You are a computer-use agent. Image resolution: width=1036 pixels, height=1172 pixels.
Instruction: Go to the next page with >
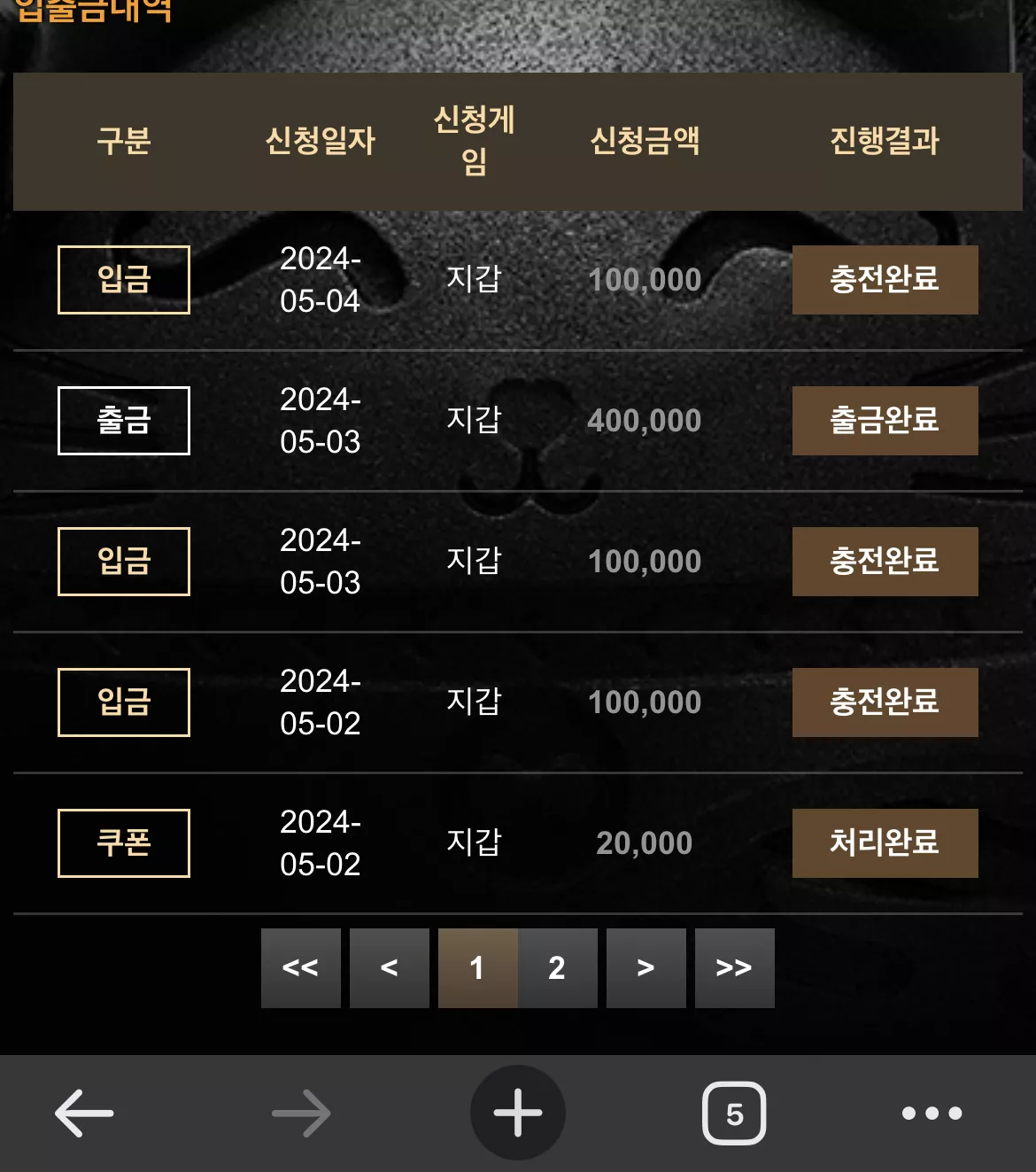(x=646, y=968)
